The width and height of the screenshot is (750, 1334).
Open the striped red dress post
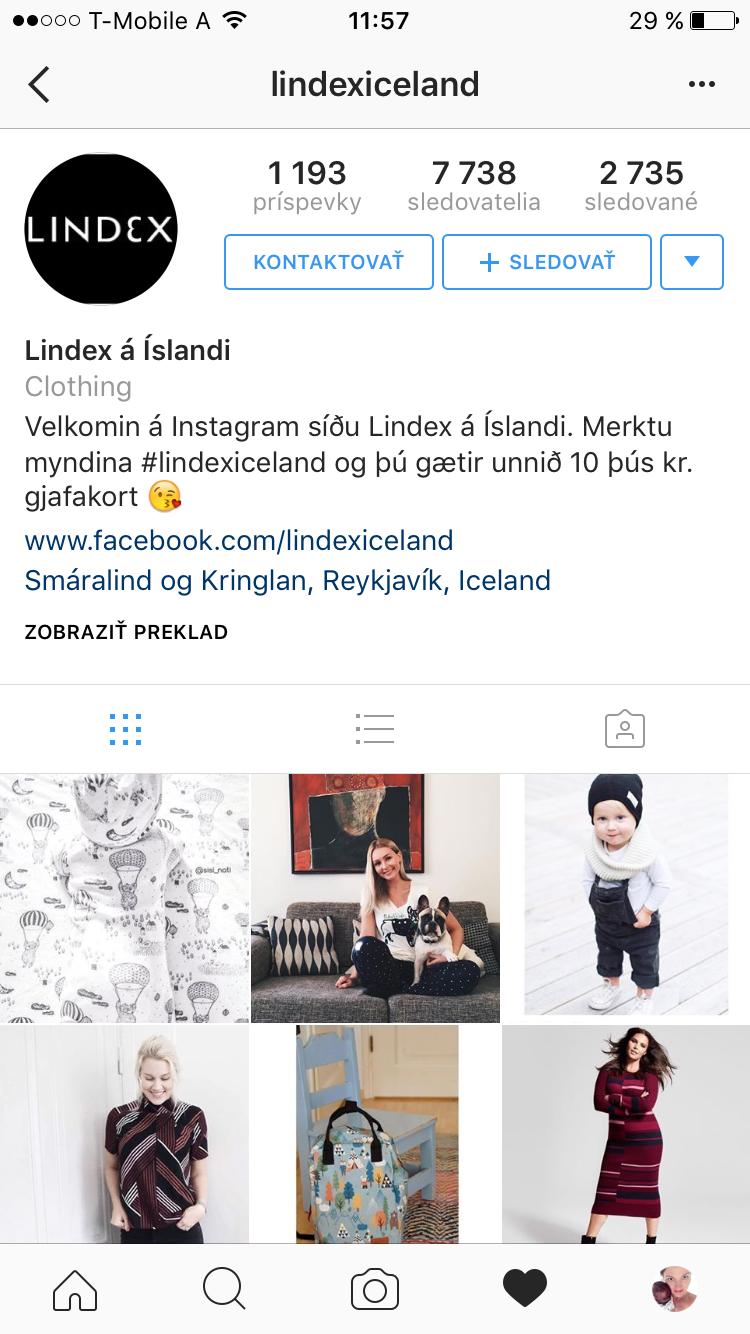pyautogui.click(x=626, y=1135)
